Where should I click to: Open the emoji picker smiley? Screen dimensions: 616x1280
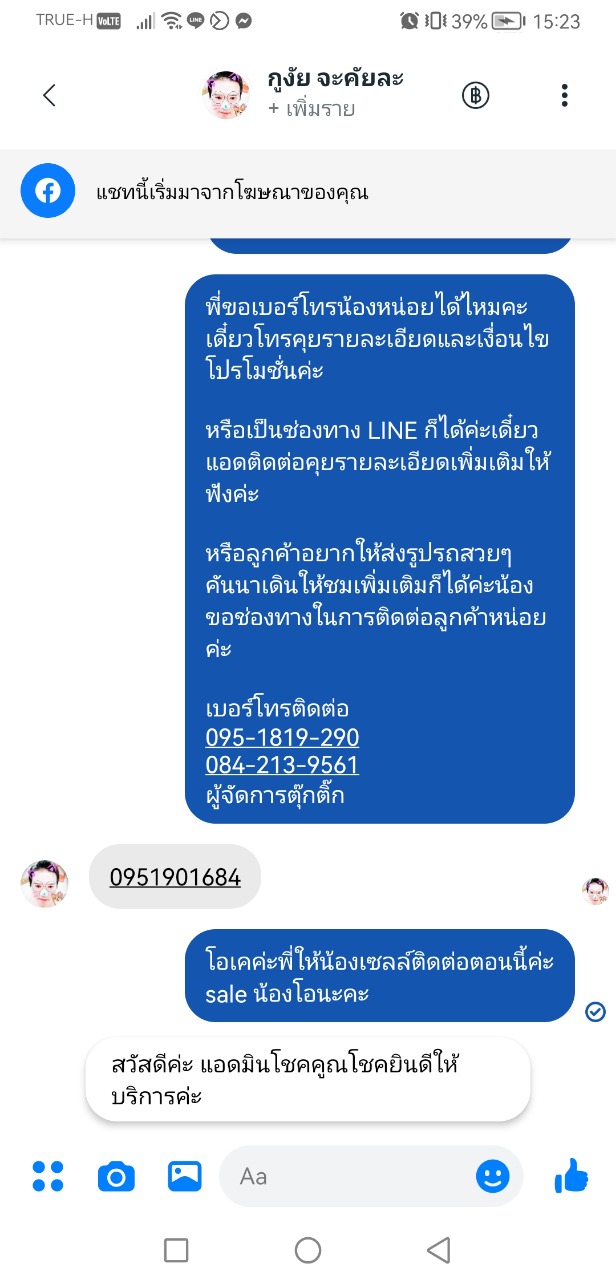492,1176
